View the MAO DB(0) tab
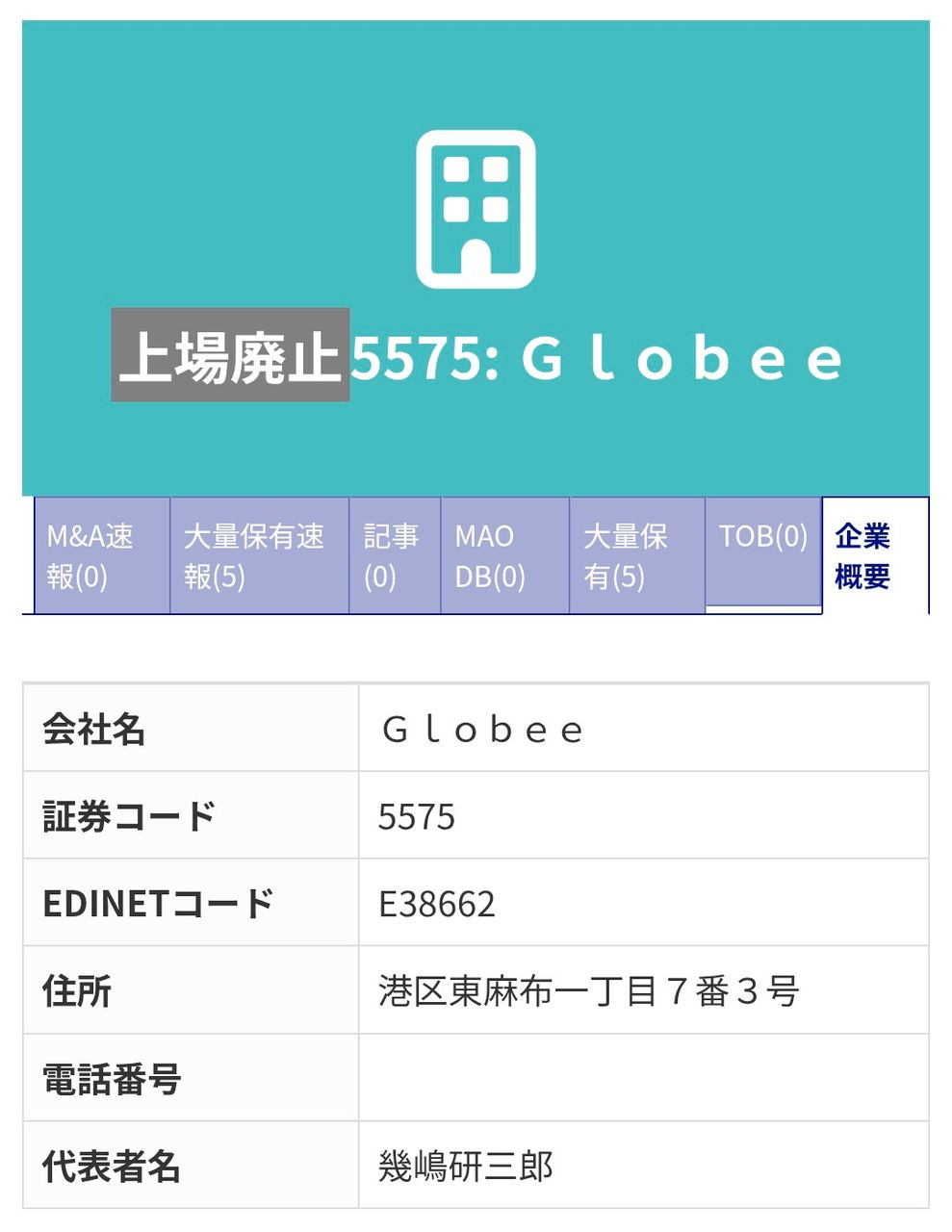The width and height of the screenshot is (952, 1232). tap(504, 555)
